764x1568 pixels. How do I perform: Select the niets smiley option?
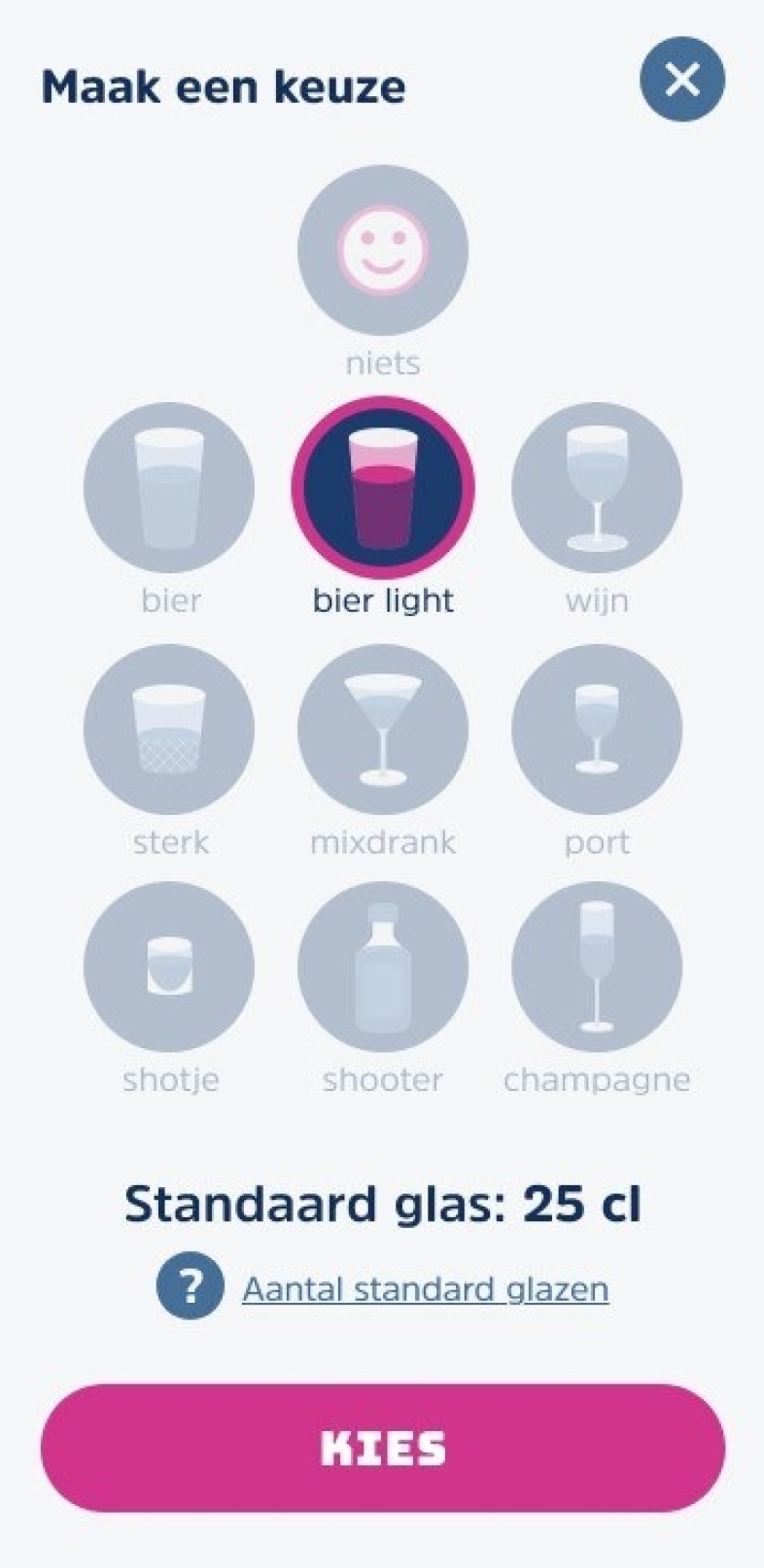click(383, 250)
